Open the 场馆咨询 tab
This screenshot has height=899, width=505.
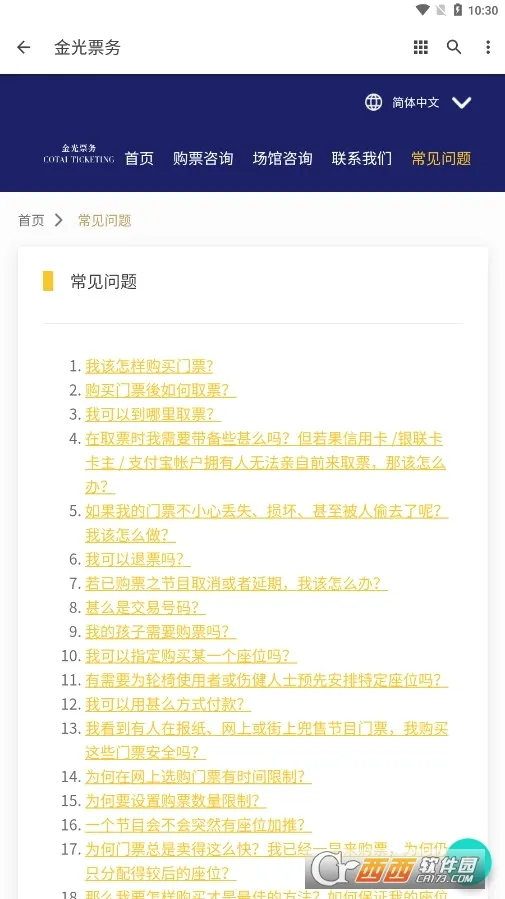pos(282,158)
